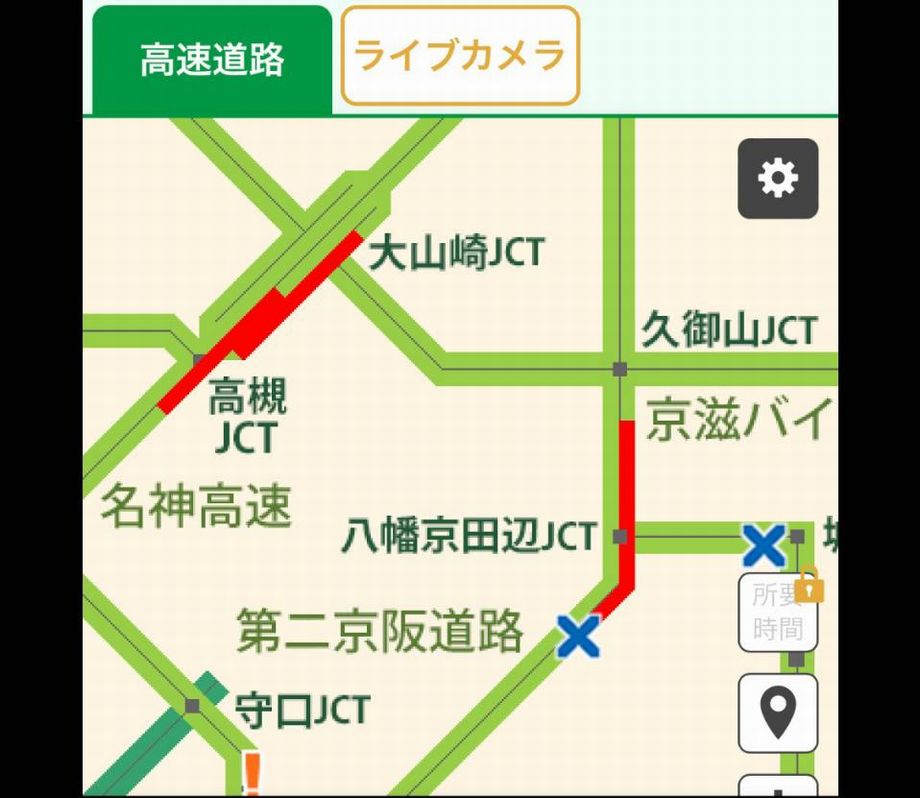Screen dimensions: 920x798
Task: Tap the closure X near 第二京阪道路
Action: click(x=578, y=636)
